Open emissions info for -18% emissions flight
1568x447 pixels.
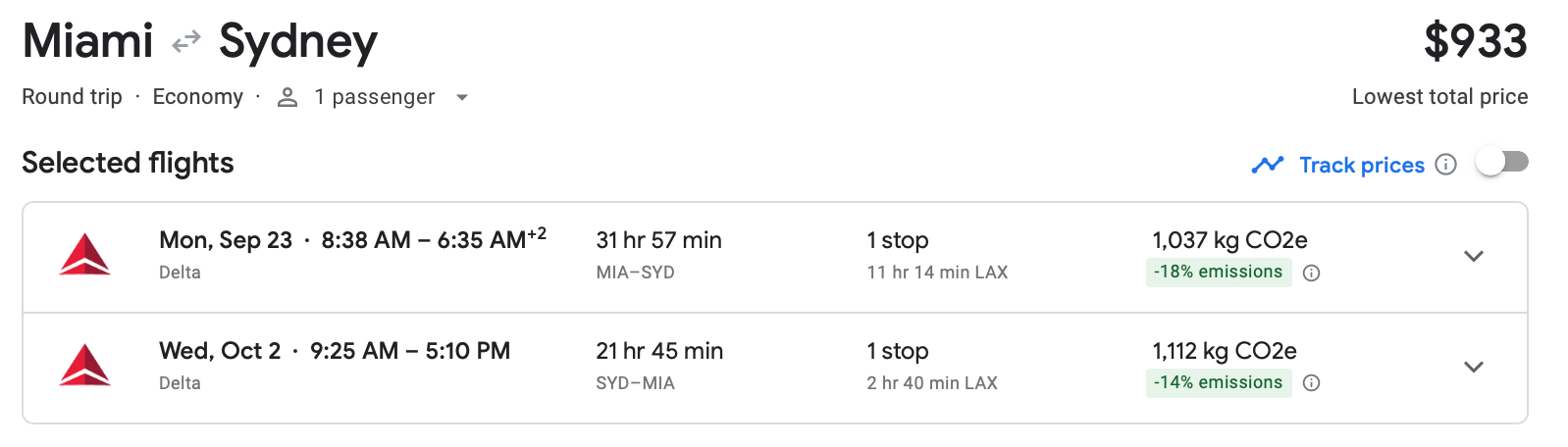coord(1311,273)
